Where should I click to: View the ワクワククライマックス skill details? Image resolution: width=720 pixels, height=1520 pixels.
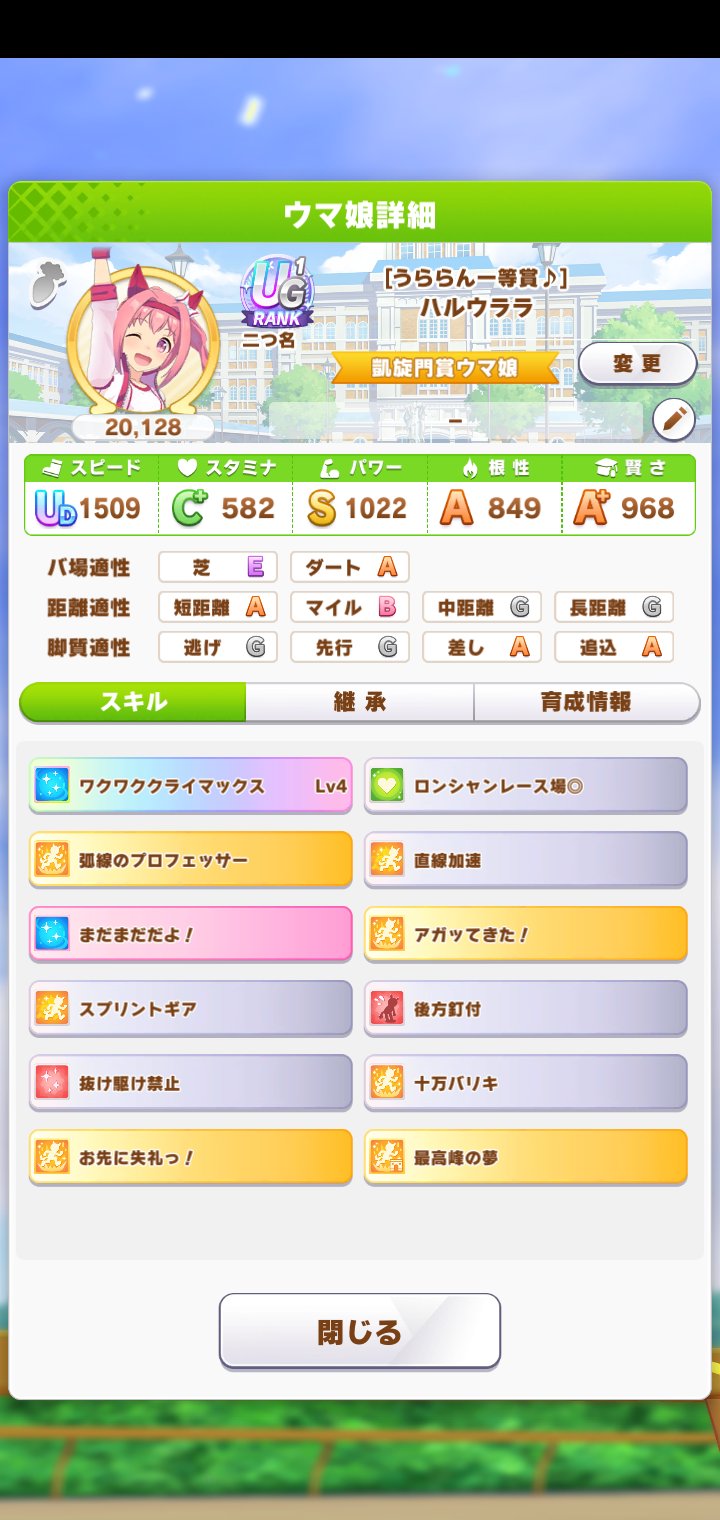click(191, 786)
